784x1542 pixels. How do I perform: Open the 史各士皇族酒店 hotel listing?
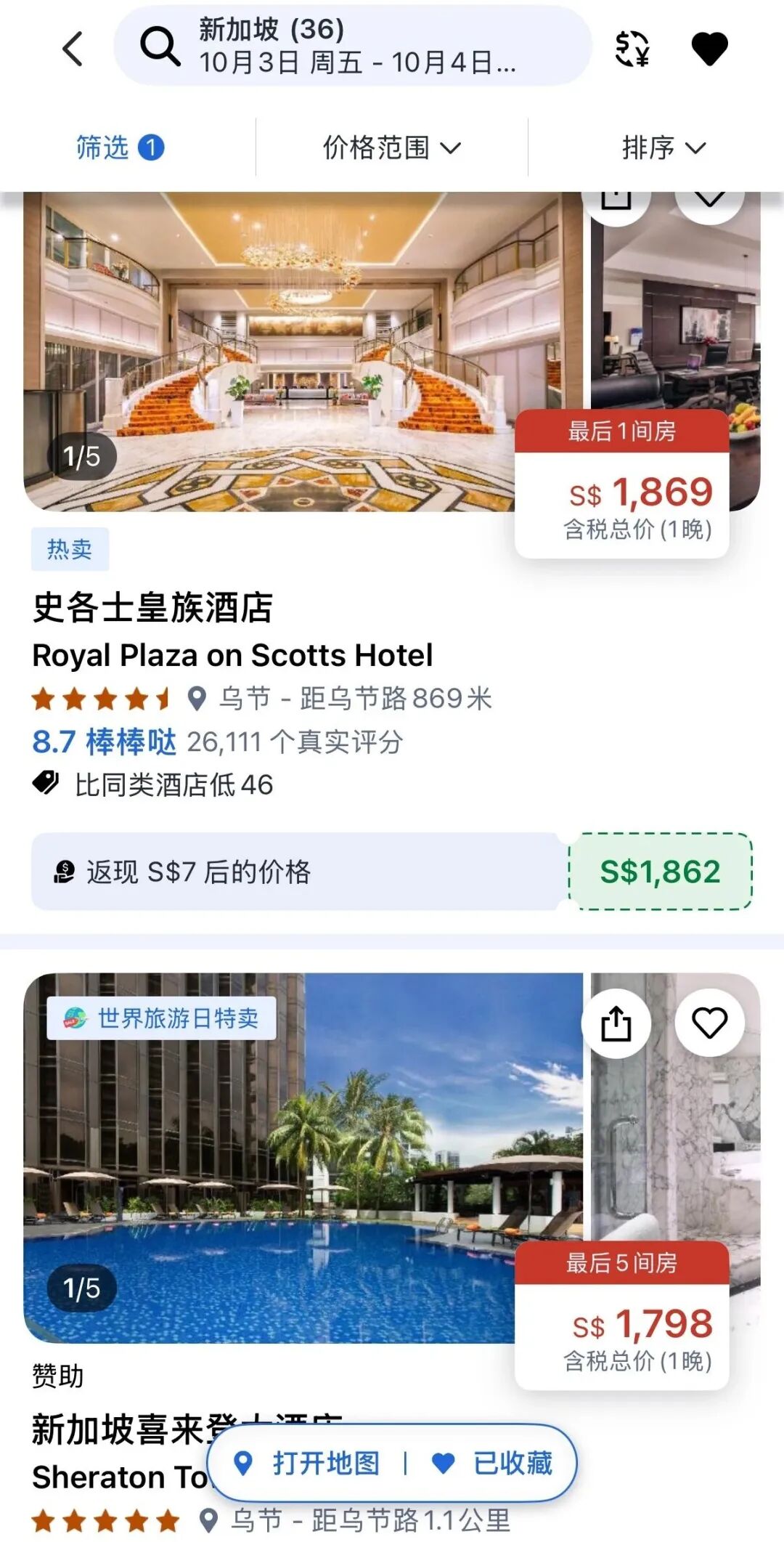click(152, 608)
